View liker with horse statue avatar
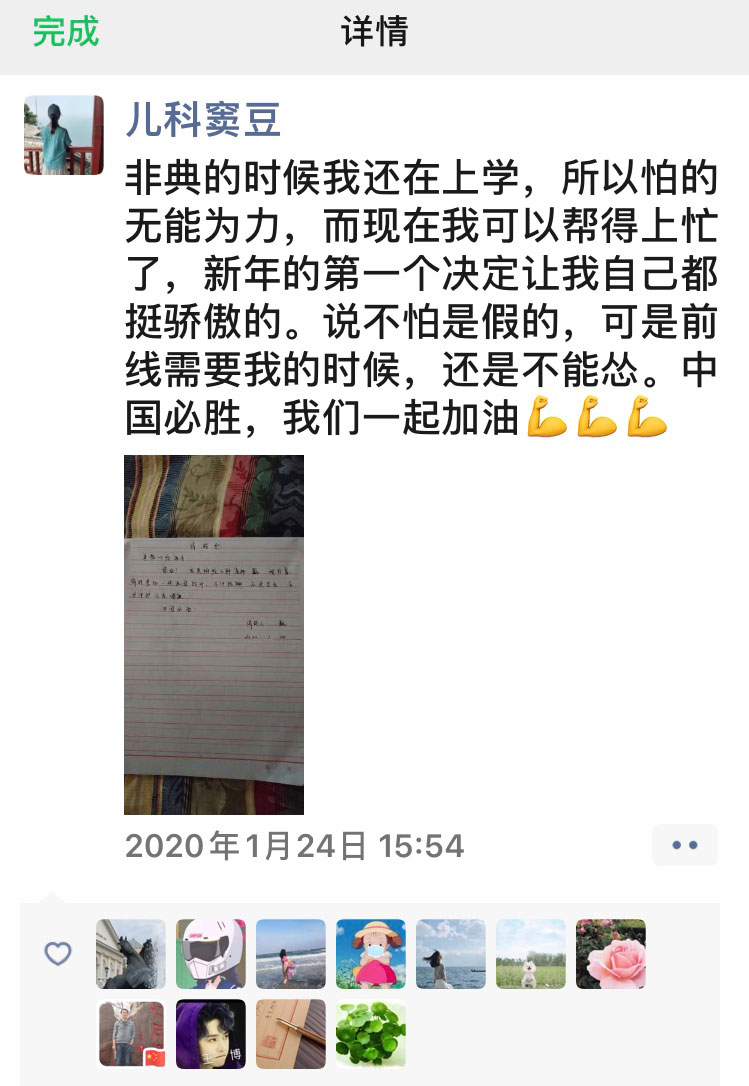The width and height of the screenshot is (749, 1086). pos(131,954)
